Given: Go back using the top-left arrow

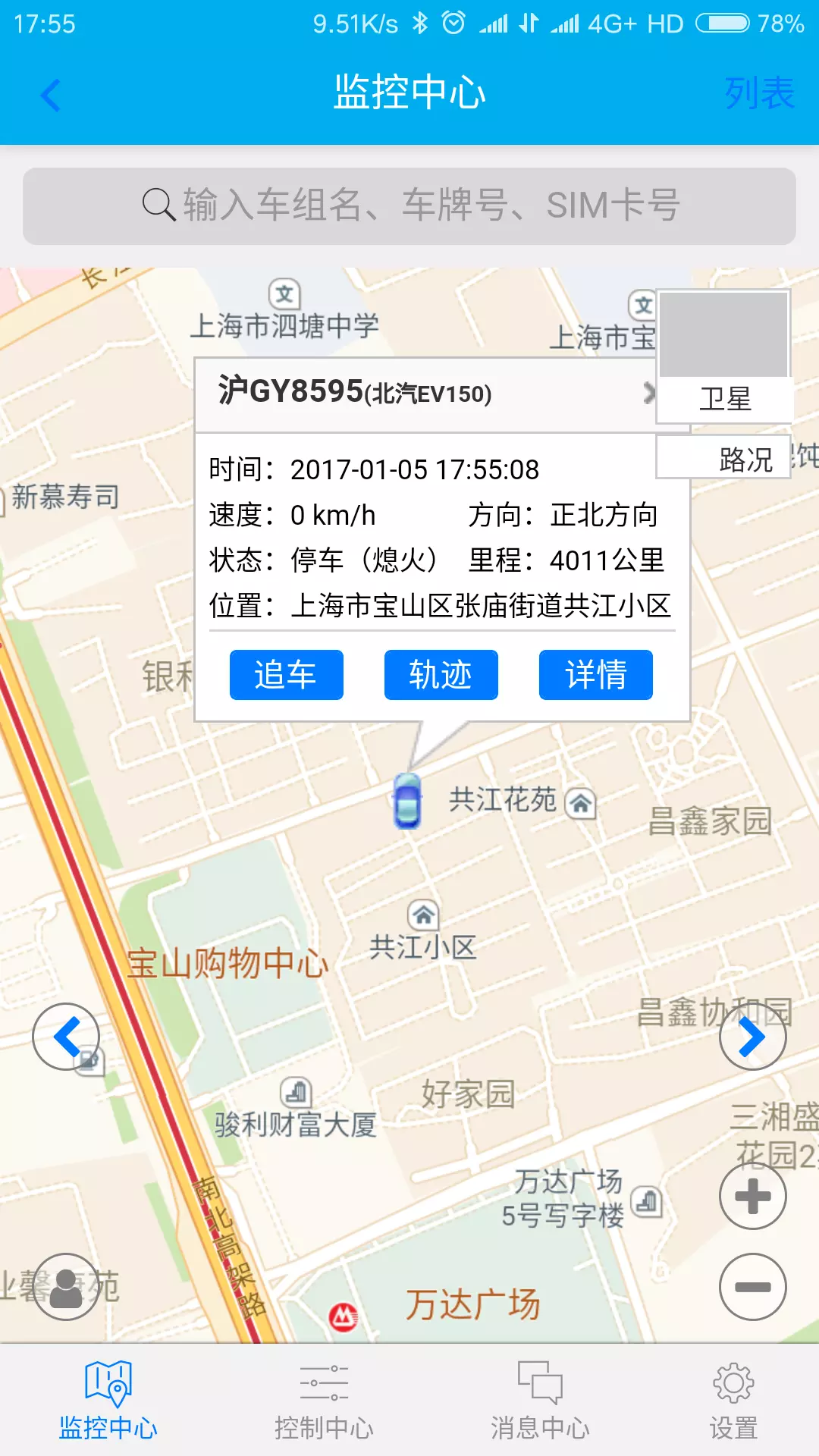Looking at the screenshot, I should click(x=50, y=96).
